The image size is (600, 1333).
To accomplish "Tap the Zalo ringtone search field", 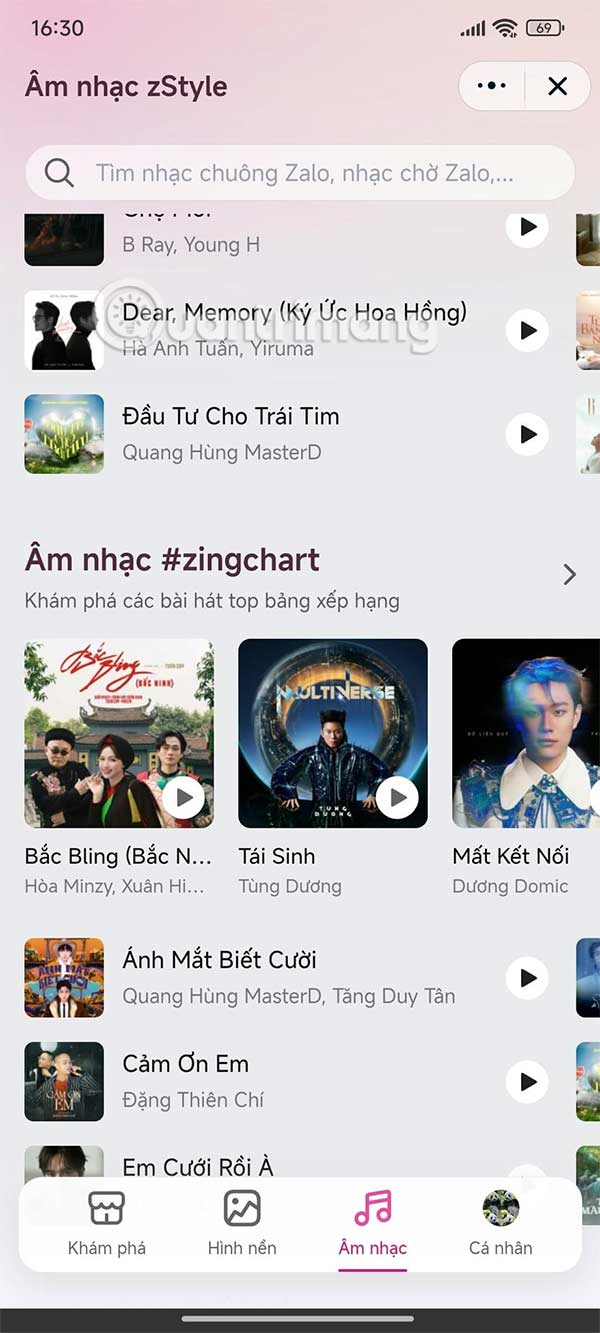I will [300, 173].
